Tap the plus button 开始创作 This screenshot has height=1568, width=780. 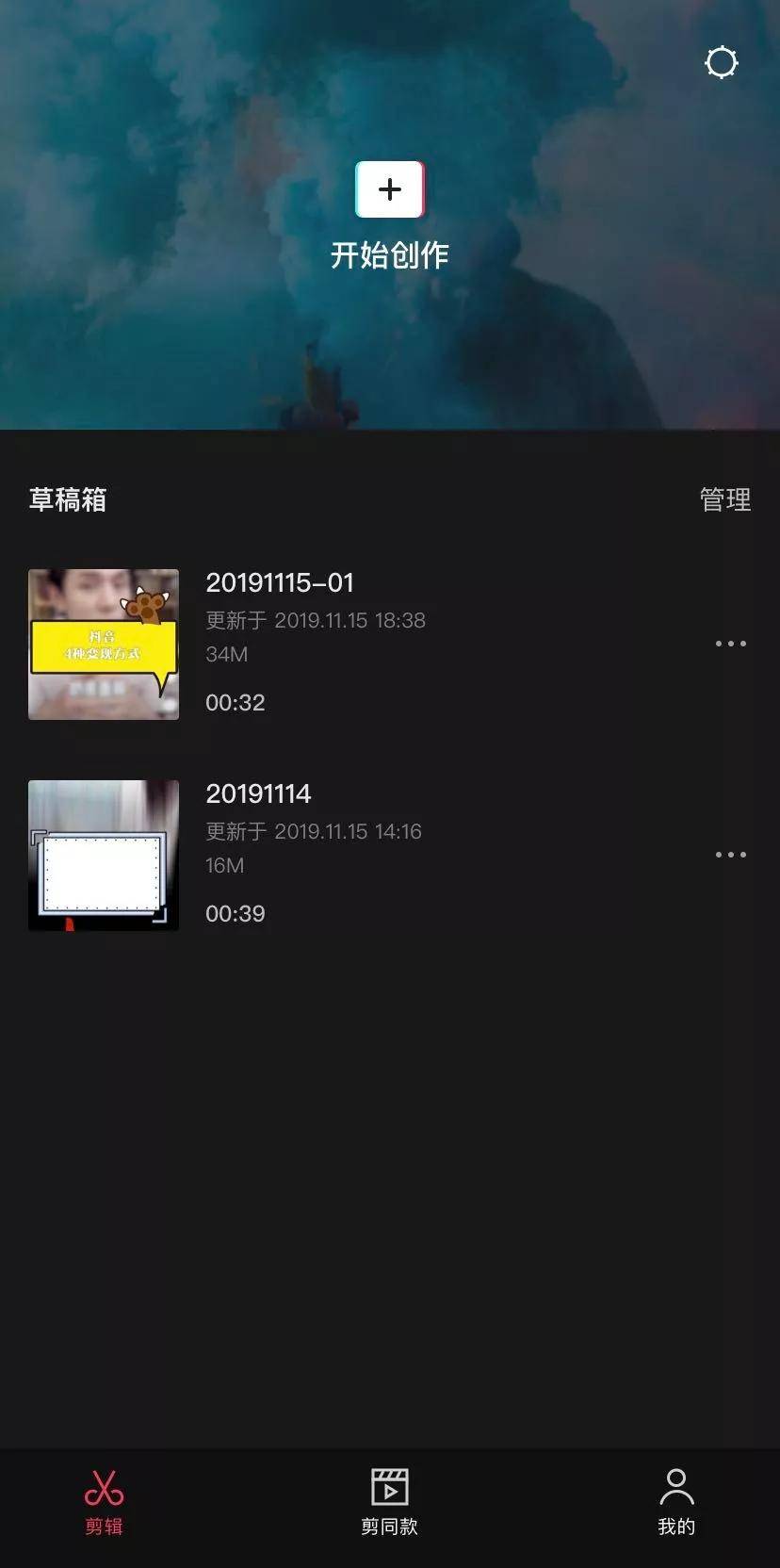click(x=389, y=189)
